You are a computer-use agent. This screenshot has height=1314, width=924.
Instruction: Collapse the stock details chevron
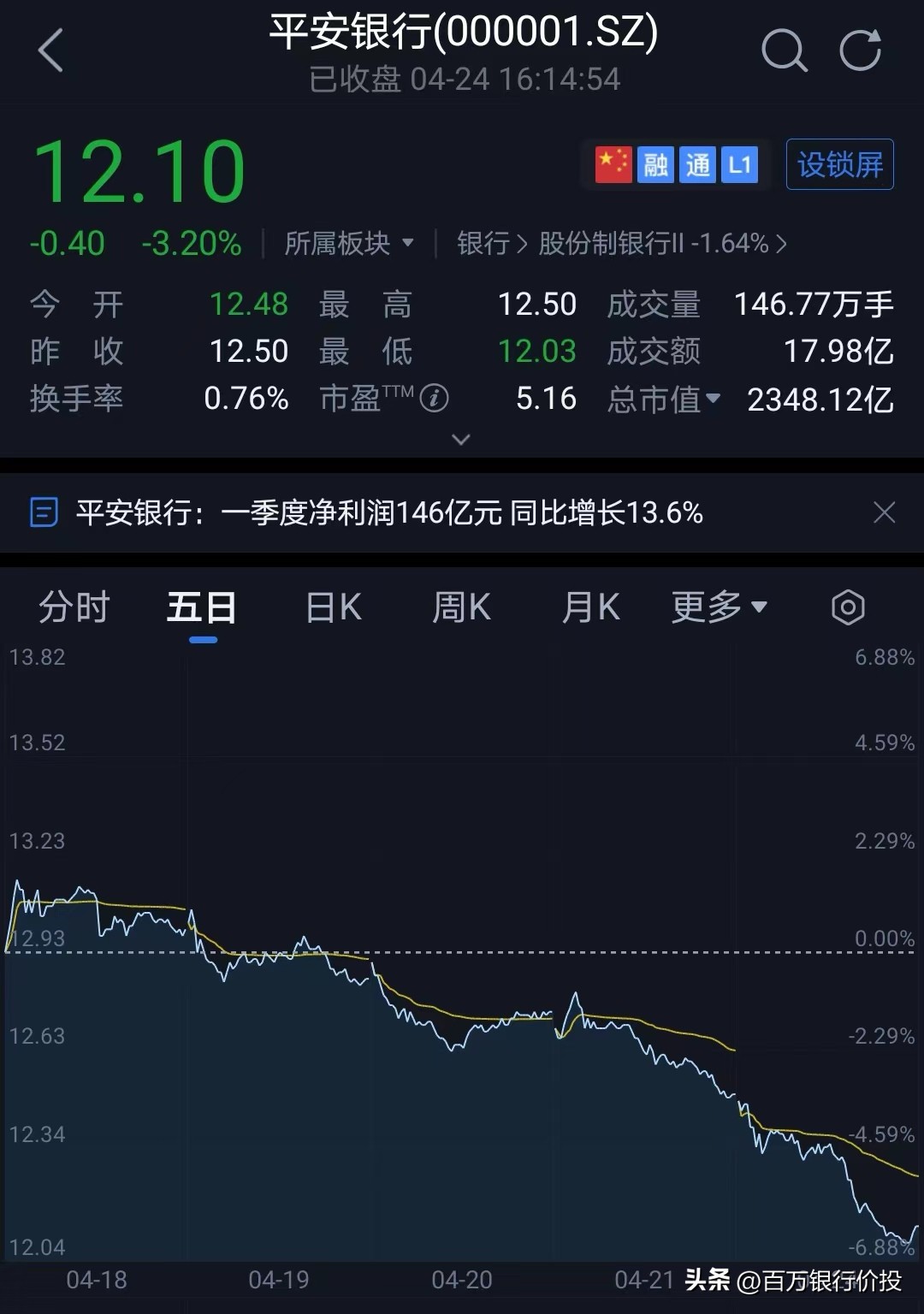[461, 440]
